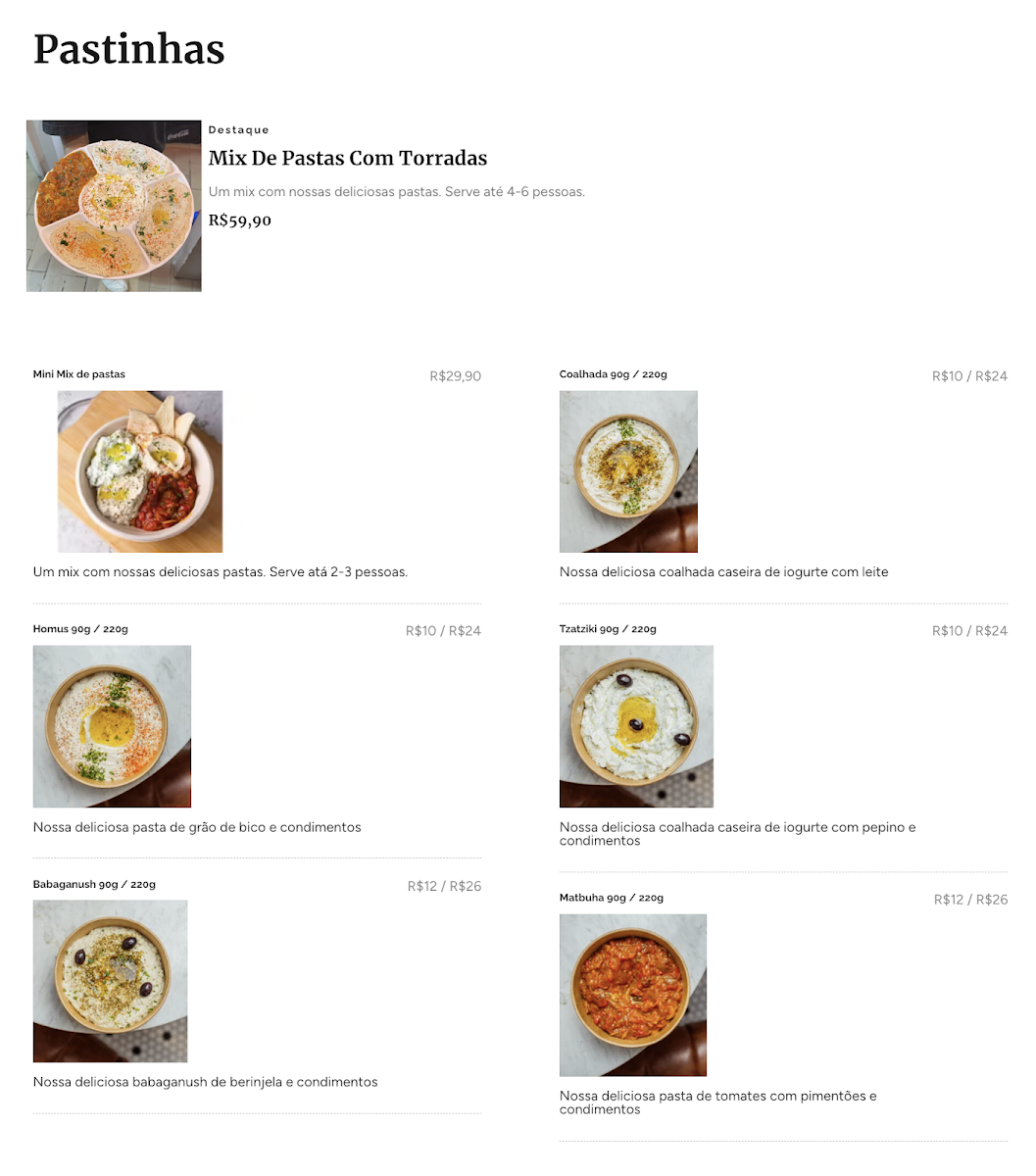Viewport: 1036px width, 1176px height.
Task: Tap the Tzatziki 90g / 220g image
Action: click(636, 726)
